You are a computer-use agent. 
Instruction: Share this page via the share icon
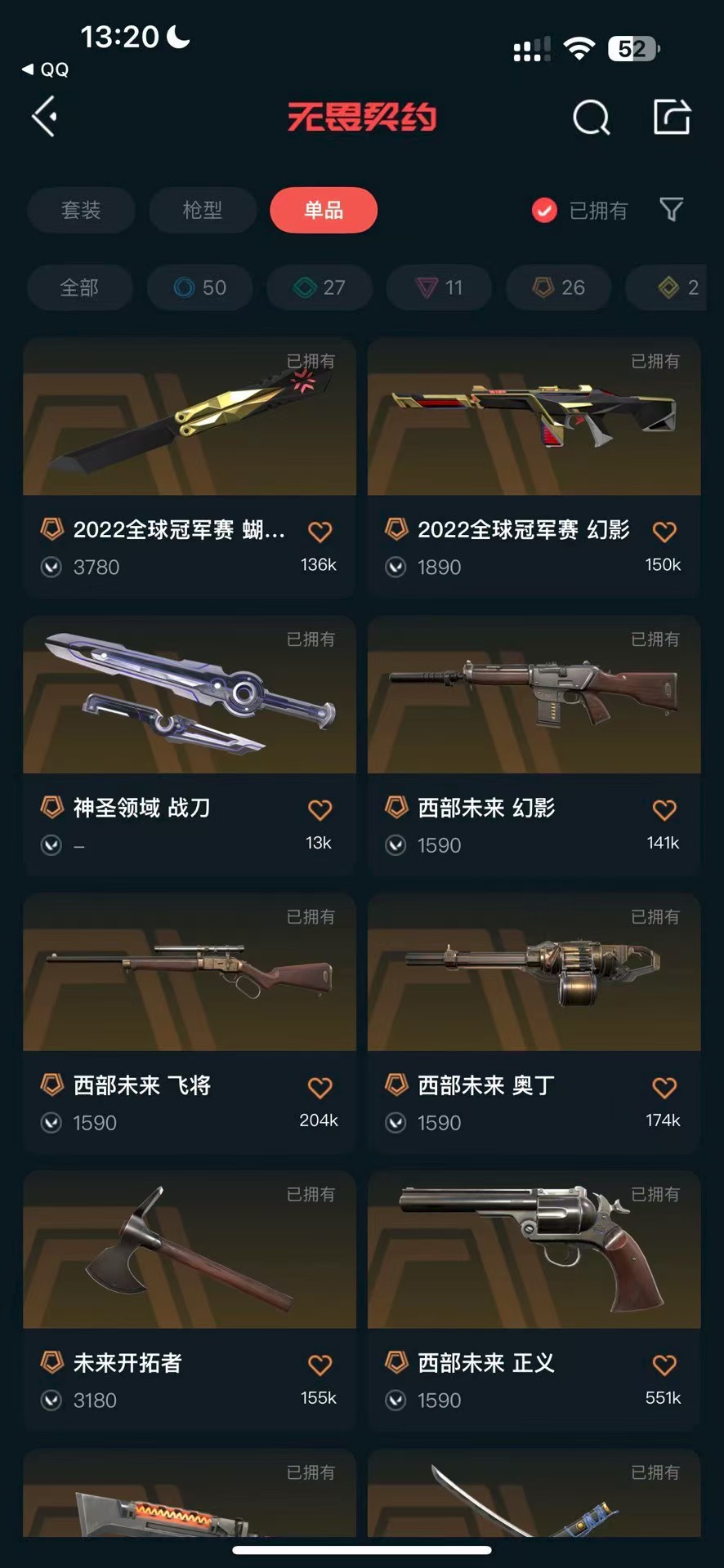(672, 117)
